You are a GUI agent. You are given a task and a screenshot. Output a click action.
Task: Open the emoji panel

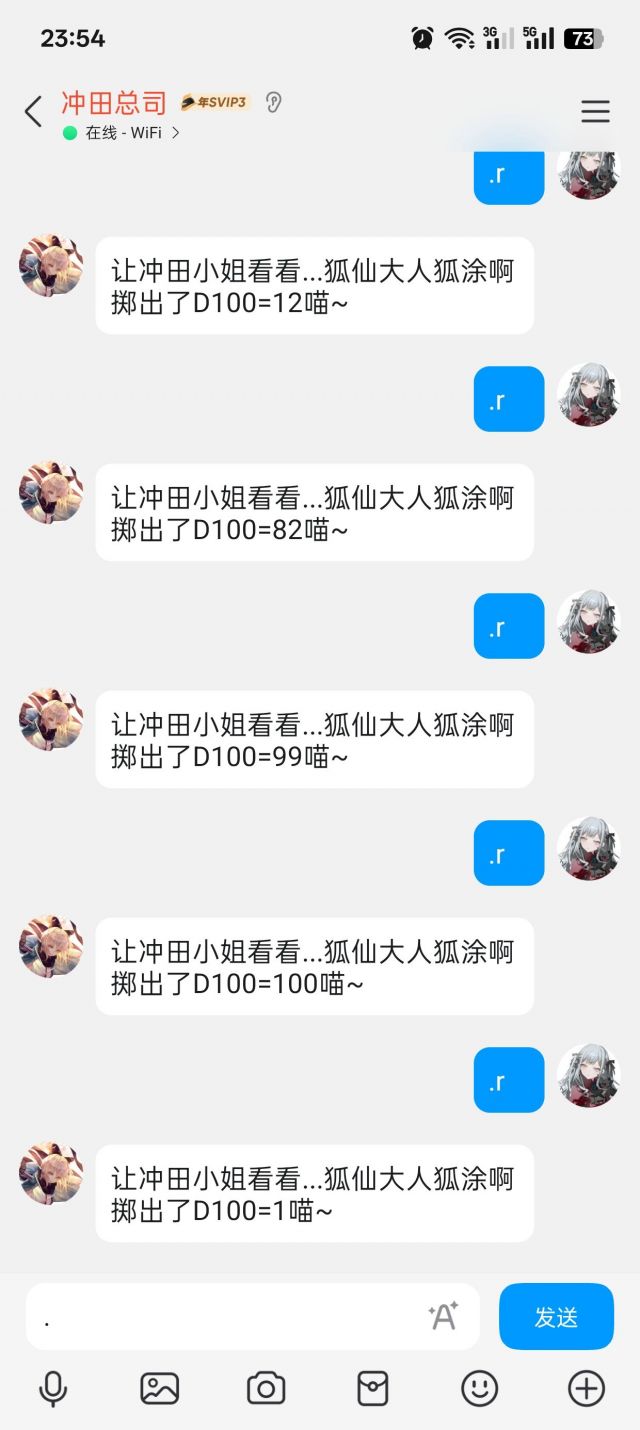pyautogui.click(x=480, y=1388)
